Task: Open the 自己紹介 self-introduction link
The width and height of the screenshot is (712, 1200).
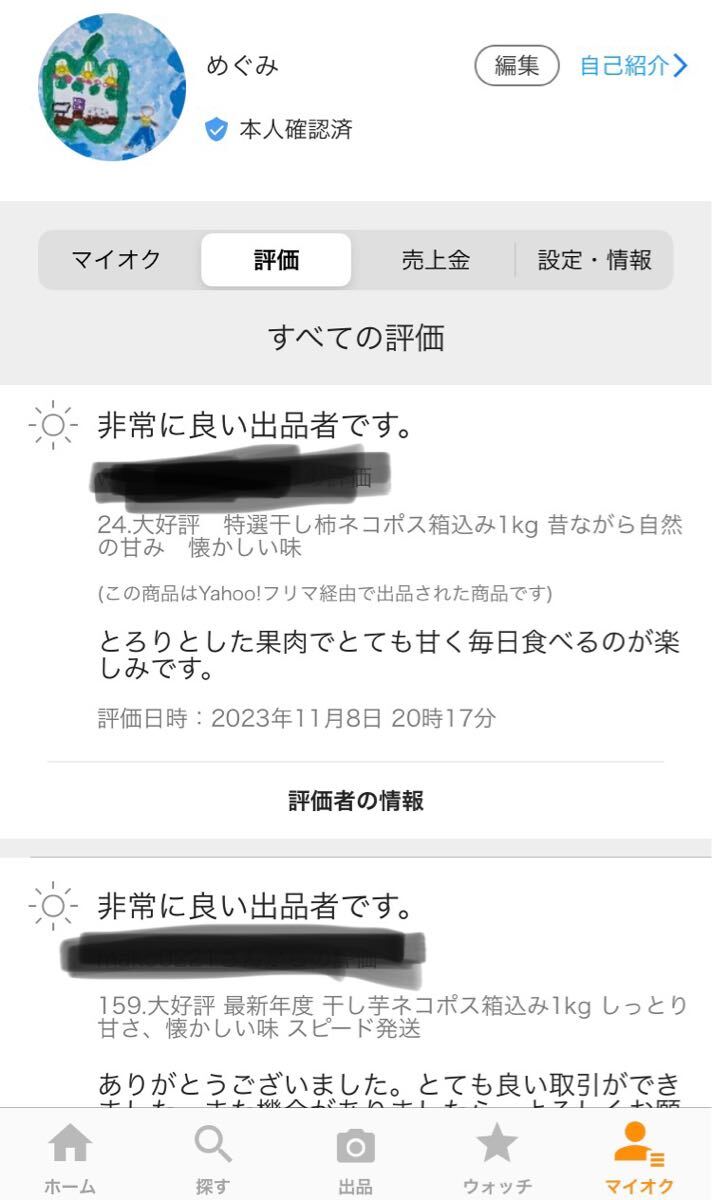Action: [x=634, y=66]
